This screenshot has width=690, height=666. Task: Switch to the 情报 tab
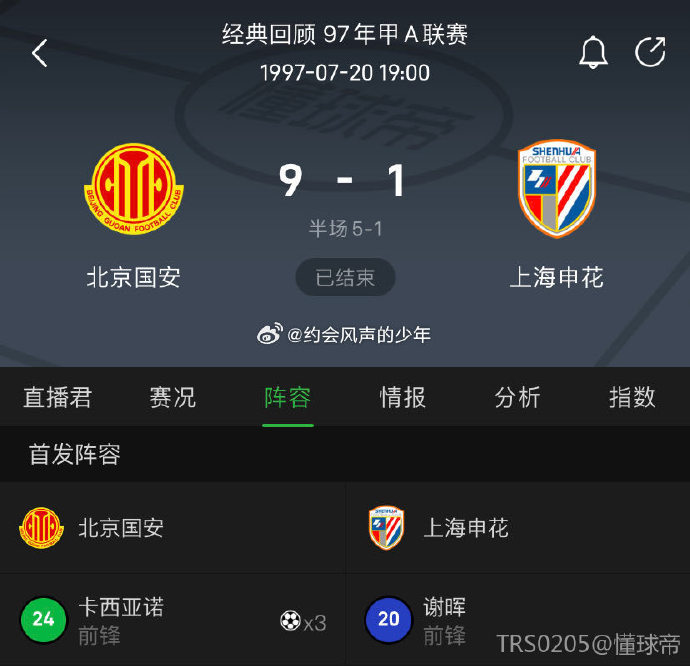click(x=402, y=397)
